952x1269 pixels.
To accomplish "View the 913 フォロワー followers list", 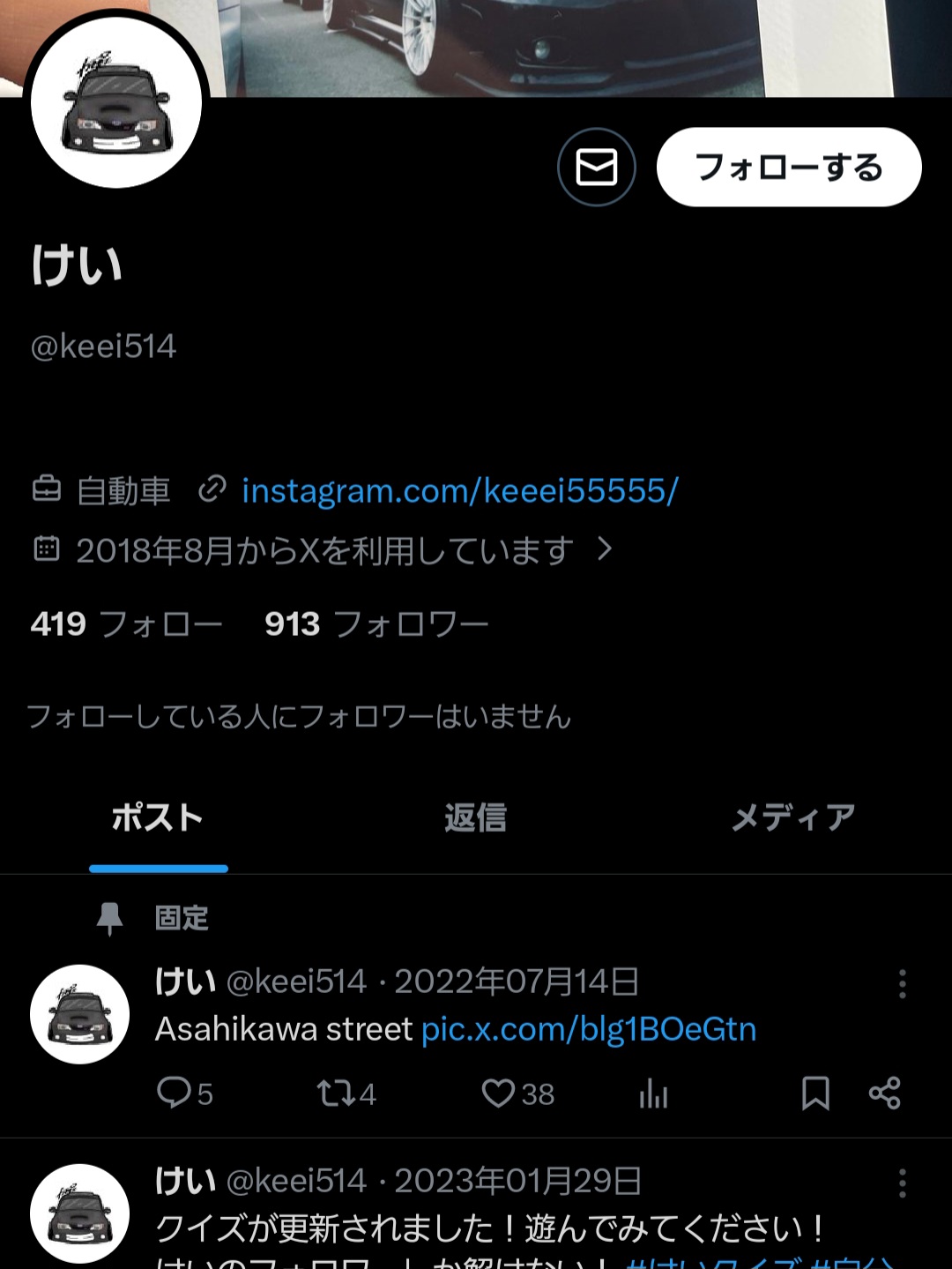I will click(376, 624).
